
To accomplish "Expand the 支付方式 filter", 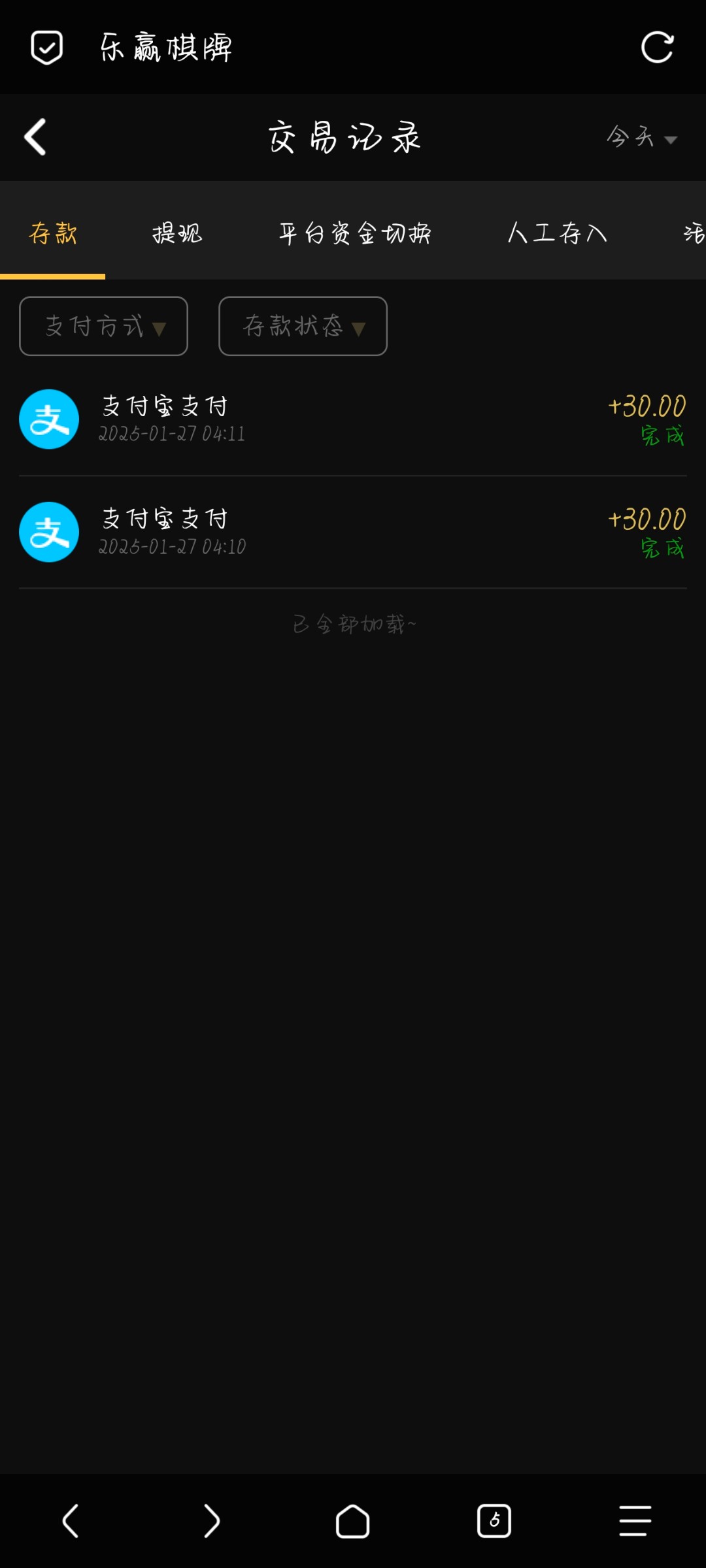I will [x=104, y=326].
